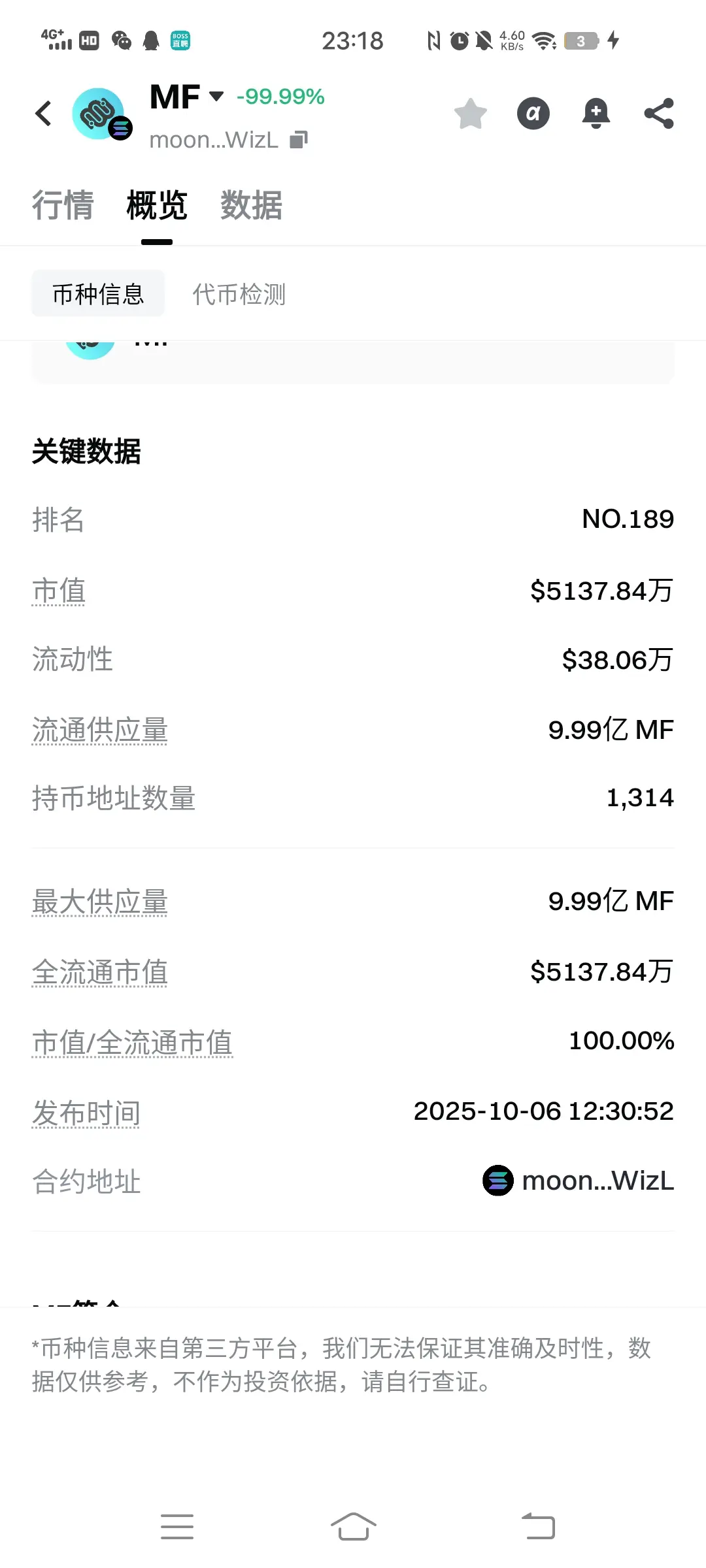Share this token page

tap(659, 114)
